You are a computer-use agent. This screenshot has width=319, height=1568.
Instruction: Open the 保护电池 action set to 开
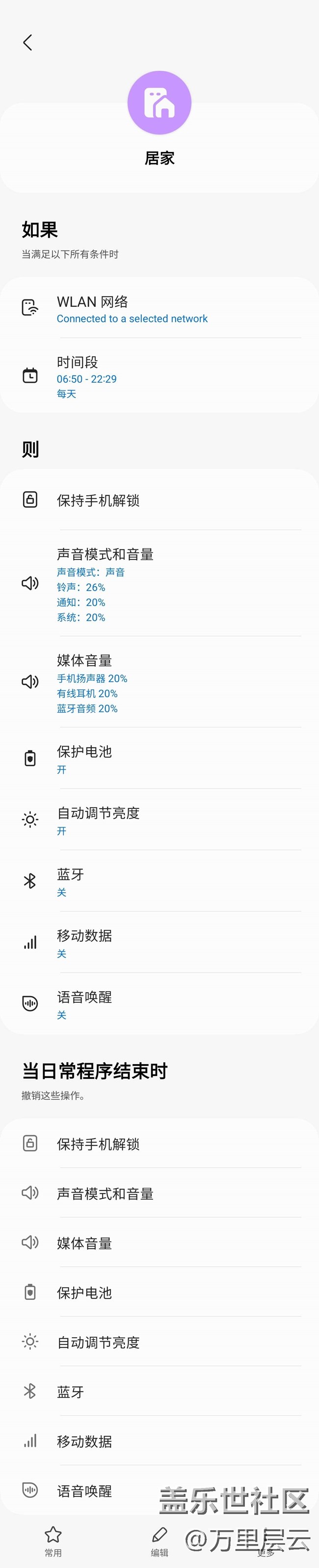pos(159,758)
